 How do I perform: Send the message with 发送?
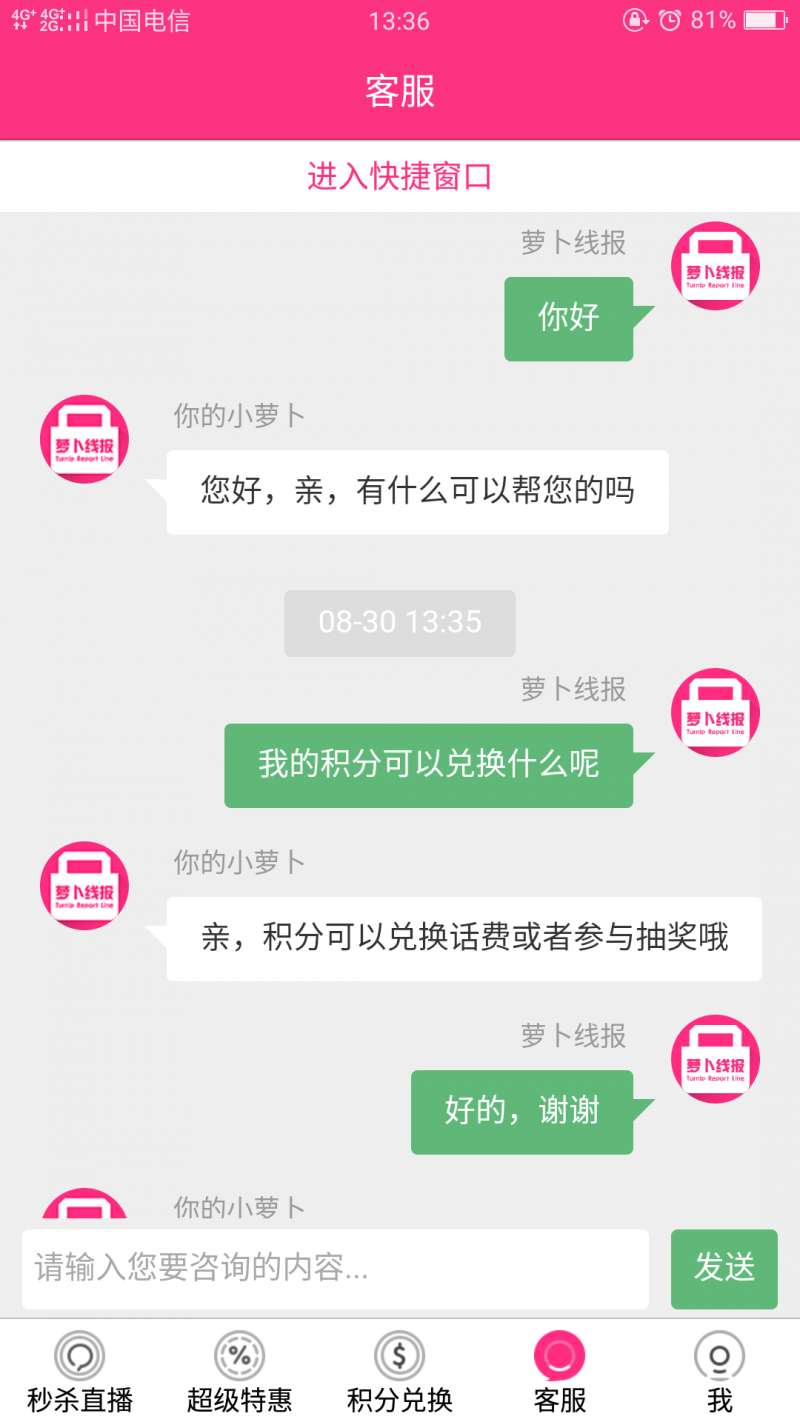tap(724, 1268)
